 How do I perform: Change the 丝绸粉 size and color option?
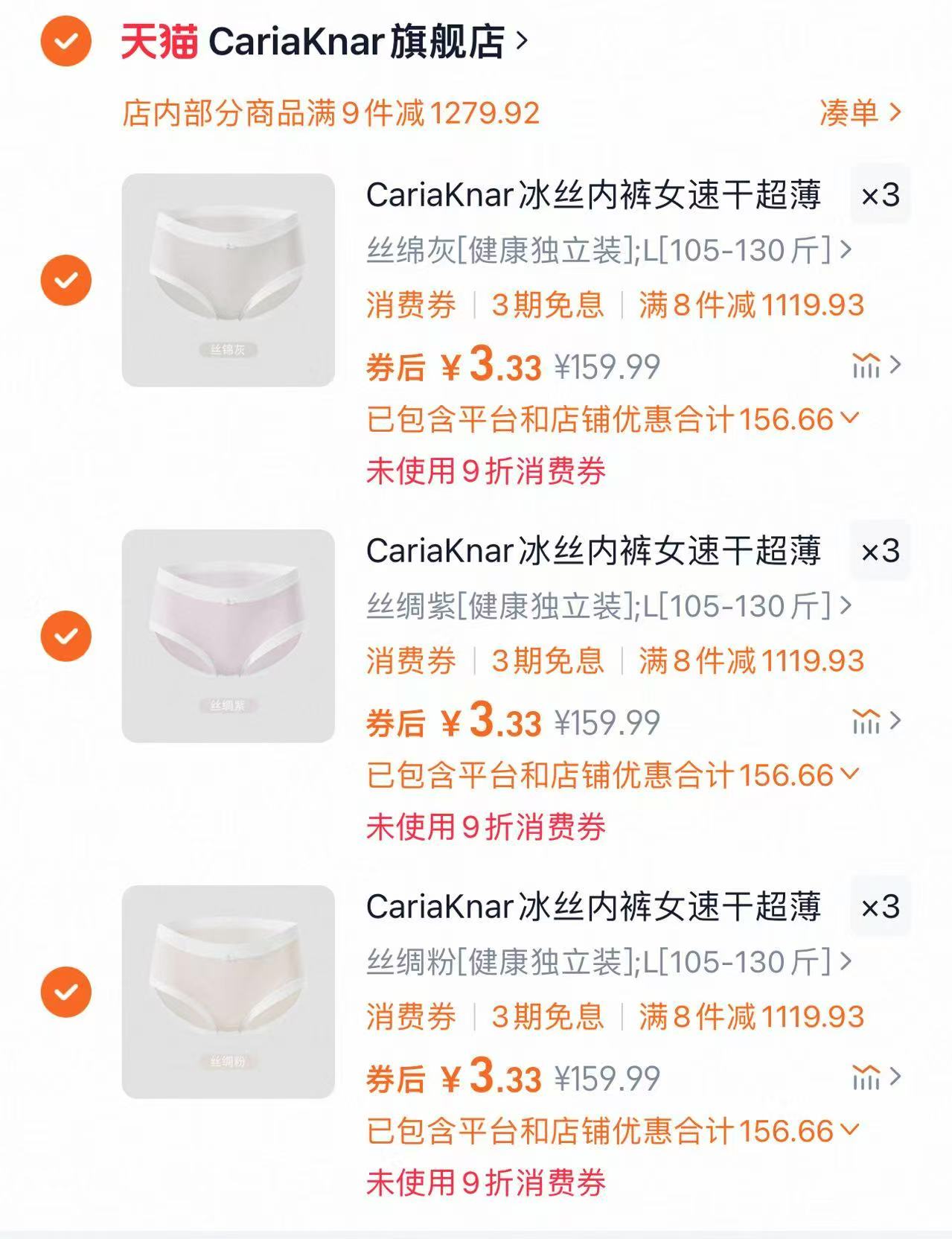pyautogui.click(x=608, y=962)
